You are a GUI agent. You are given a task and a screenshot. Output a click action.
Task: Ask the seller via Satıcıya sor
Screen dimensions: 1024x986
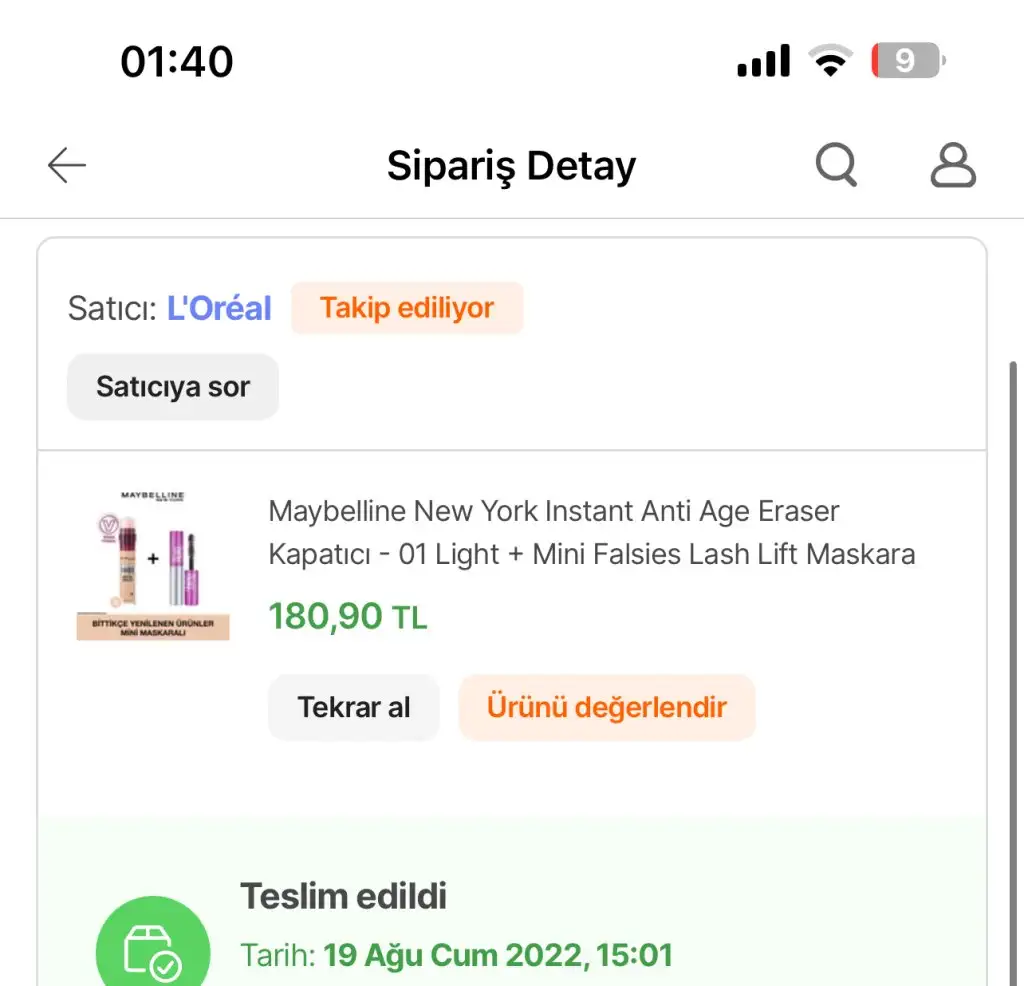[x=173, y=387]
